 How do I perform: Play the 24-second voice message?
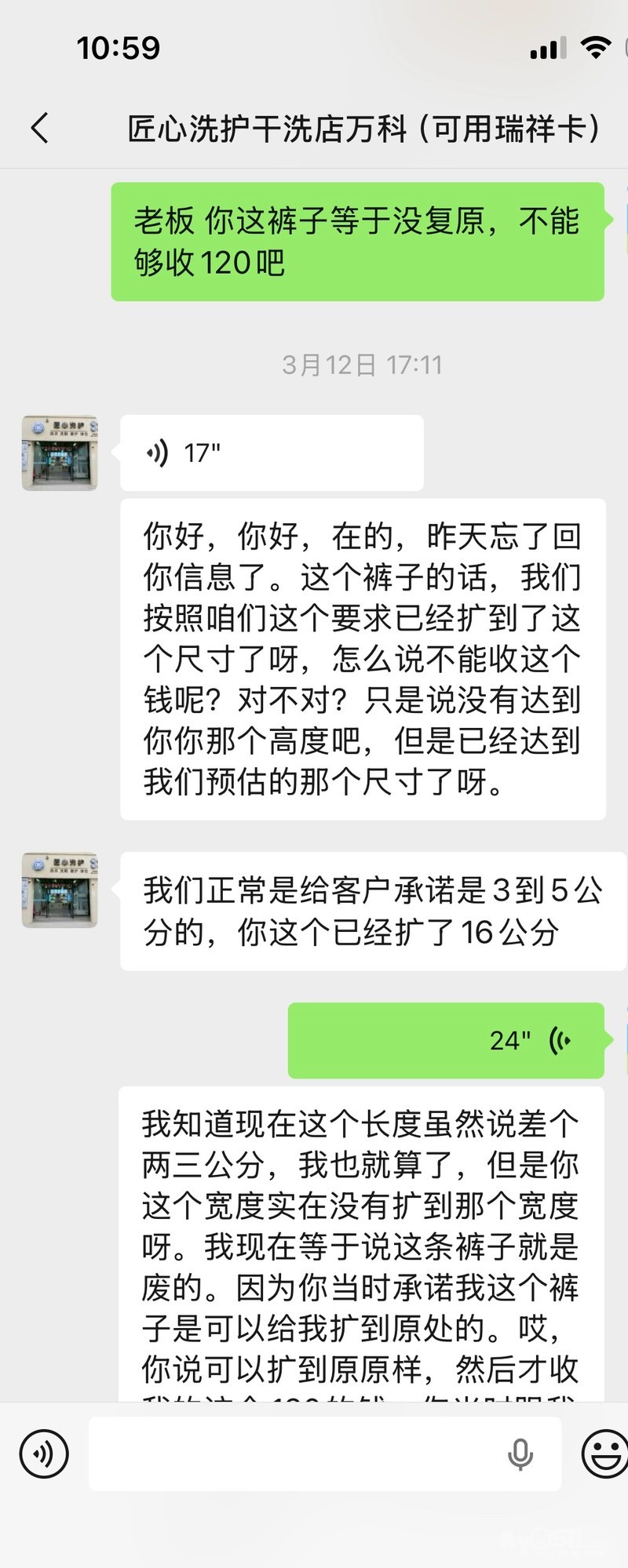coord(446,1040)
